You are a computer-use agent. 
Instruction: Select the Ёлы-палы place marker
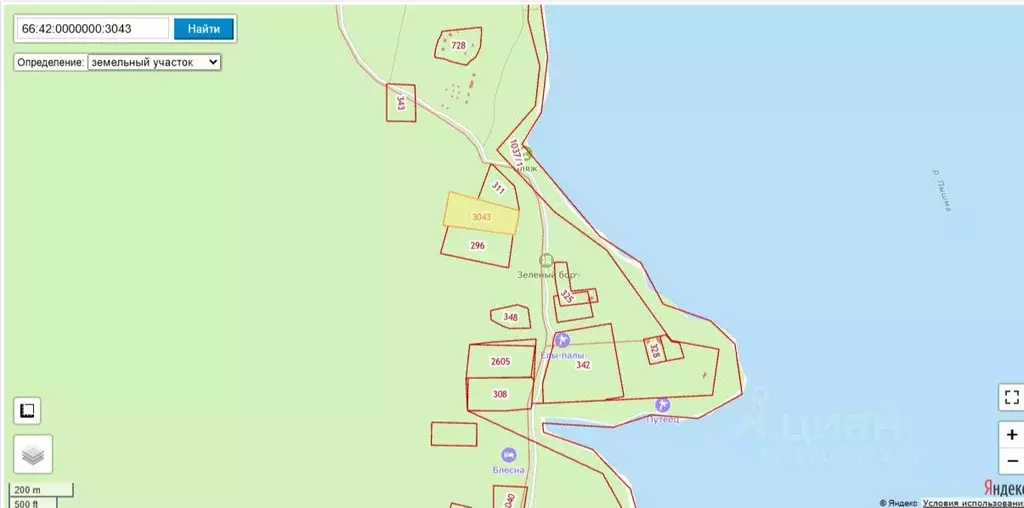coord(562,340)
